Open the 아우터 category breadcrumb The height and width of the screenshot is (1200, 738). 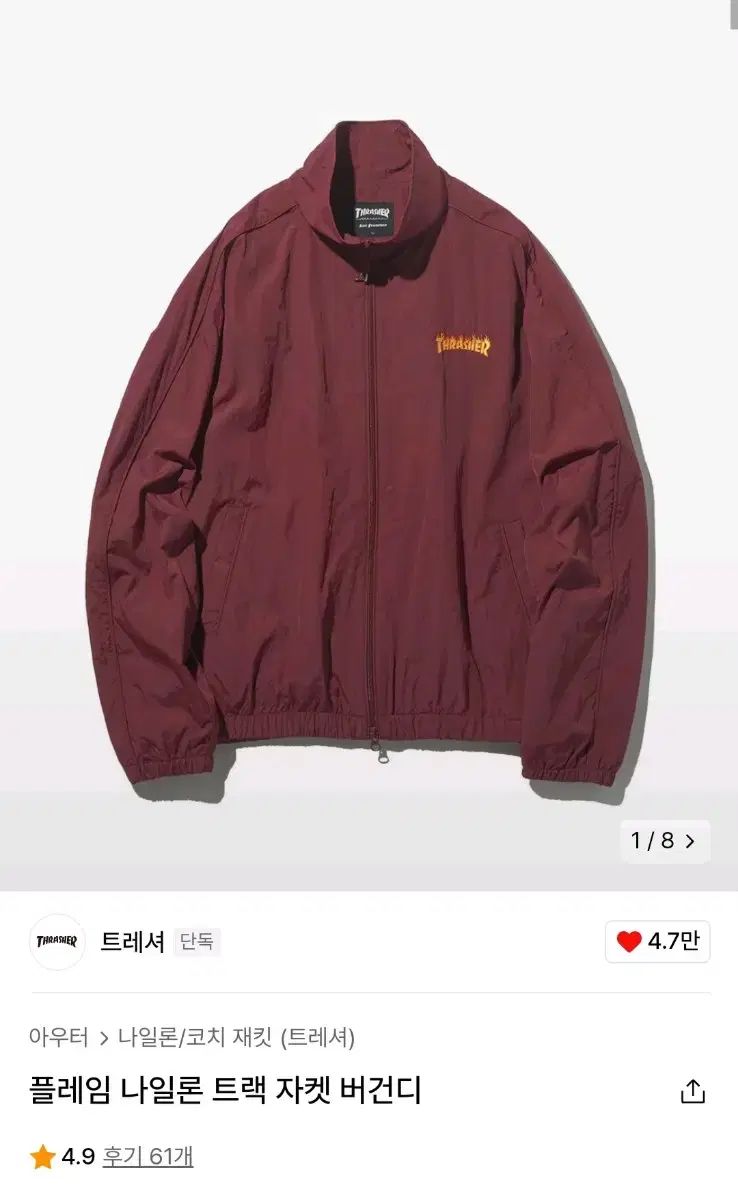click(59, 1037)
